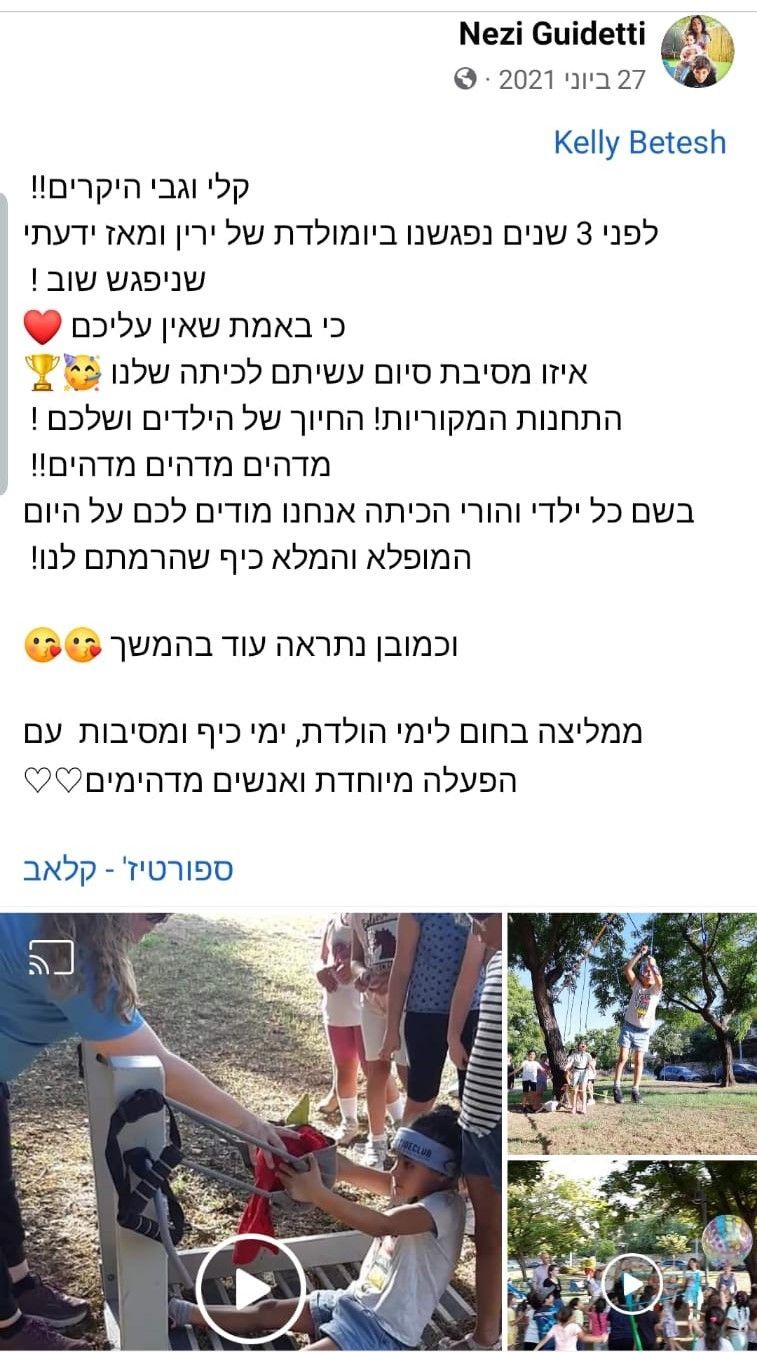Open the tagged Kelly Betesh profile
Screen dimensions: 757x1352
coord(640,142)
